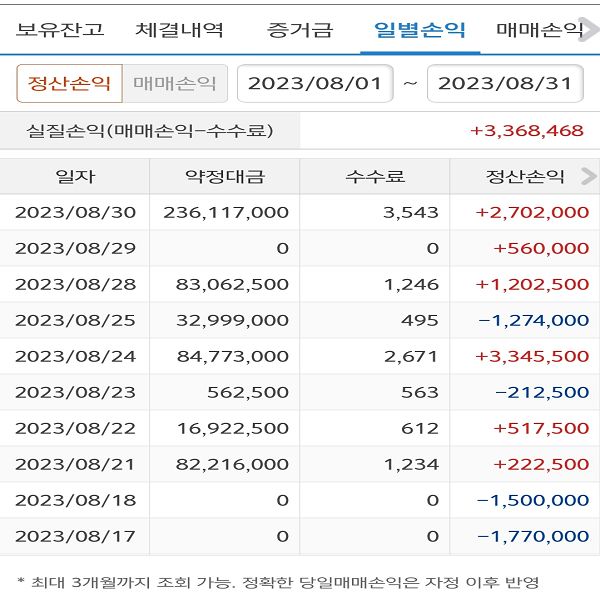Switch to the 증거금 tab
The height and width of the screenshot is (600, 600).
click(299, 29)
